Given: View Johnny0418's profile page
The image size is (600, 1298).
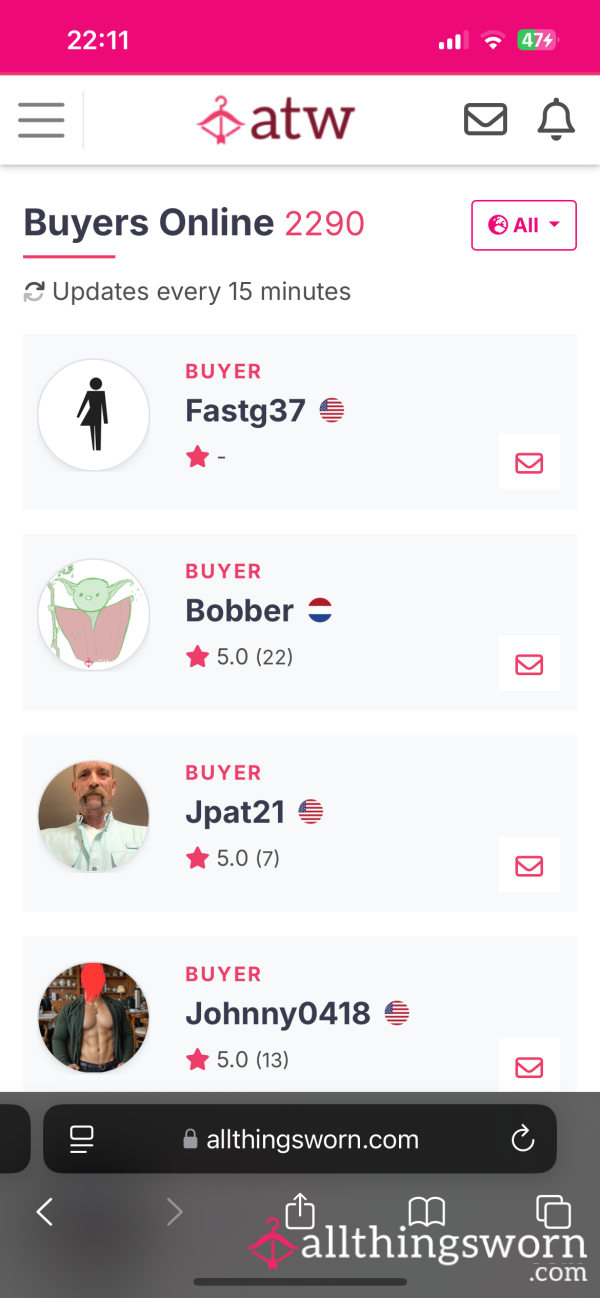Looking at the screenshot, I should click(x=278, y=1013).
